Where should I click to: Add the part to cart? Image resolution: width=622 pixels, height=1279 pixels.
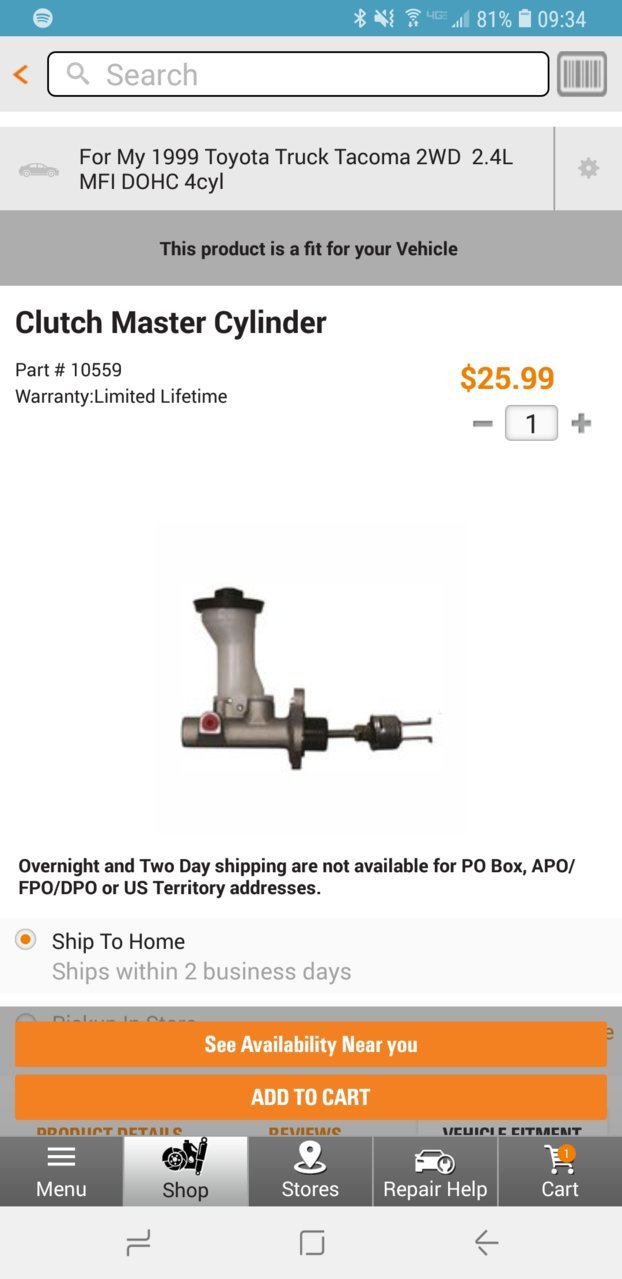tap(310, 1097)
